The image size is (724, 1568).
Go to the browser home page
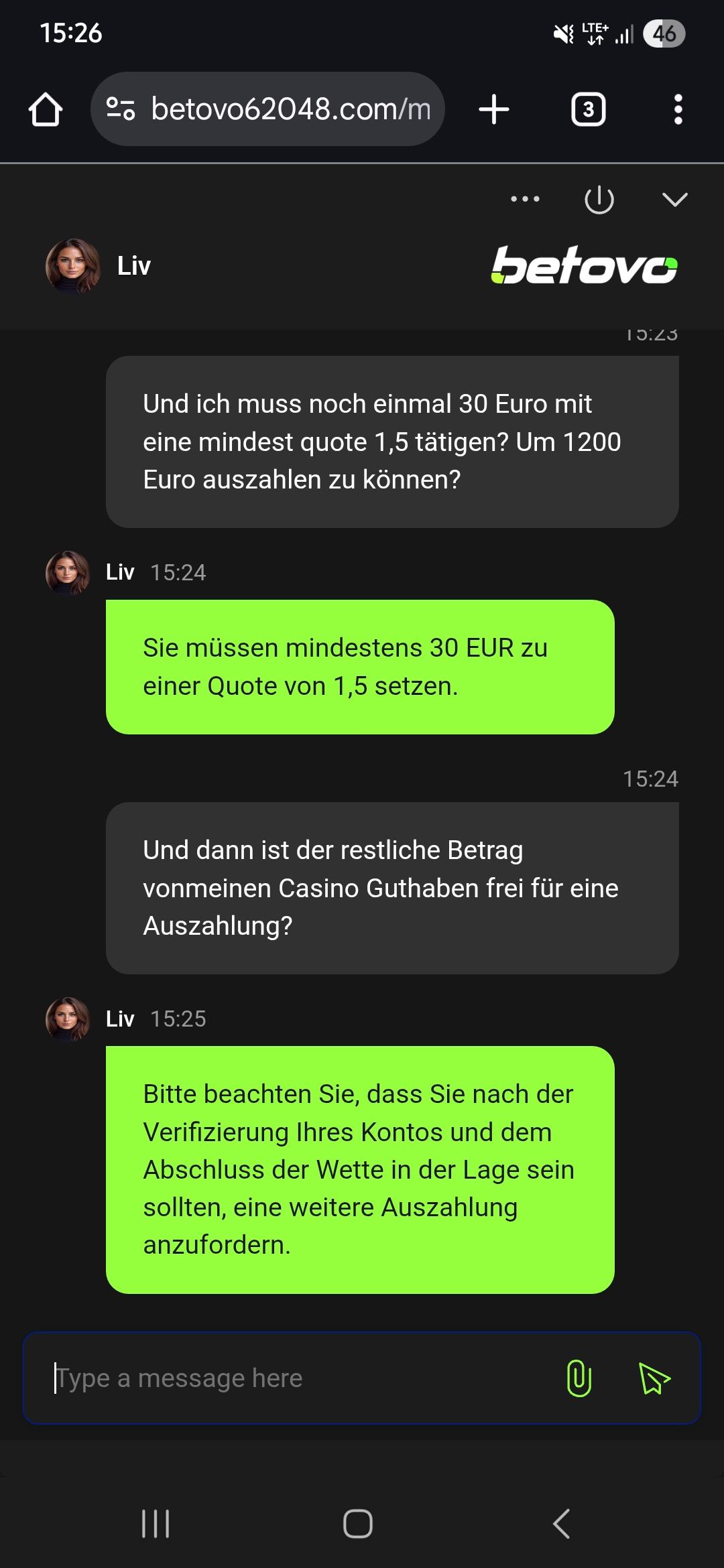click(46, 109)
